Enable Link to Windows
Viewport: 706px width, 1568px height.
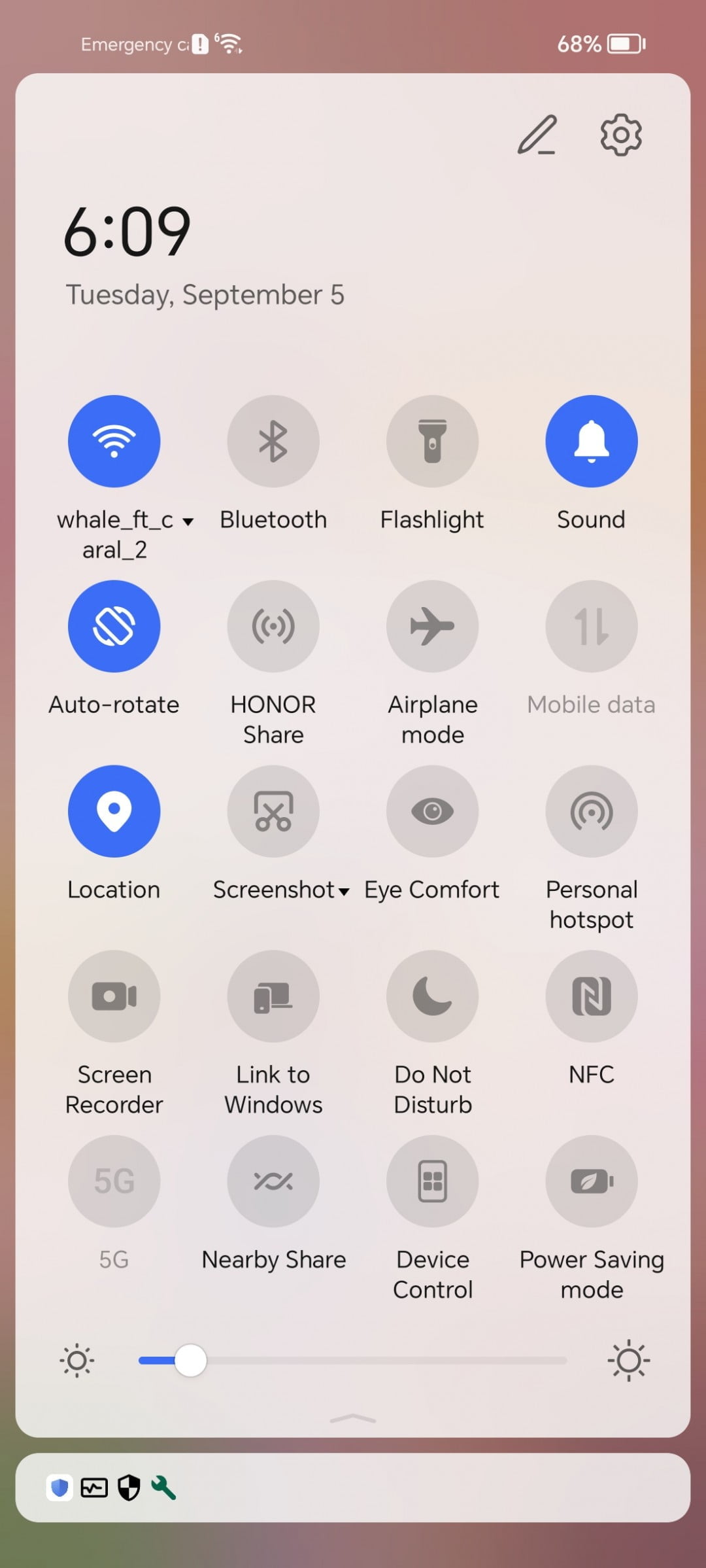point(273,996)
